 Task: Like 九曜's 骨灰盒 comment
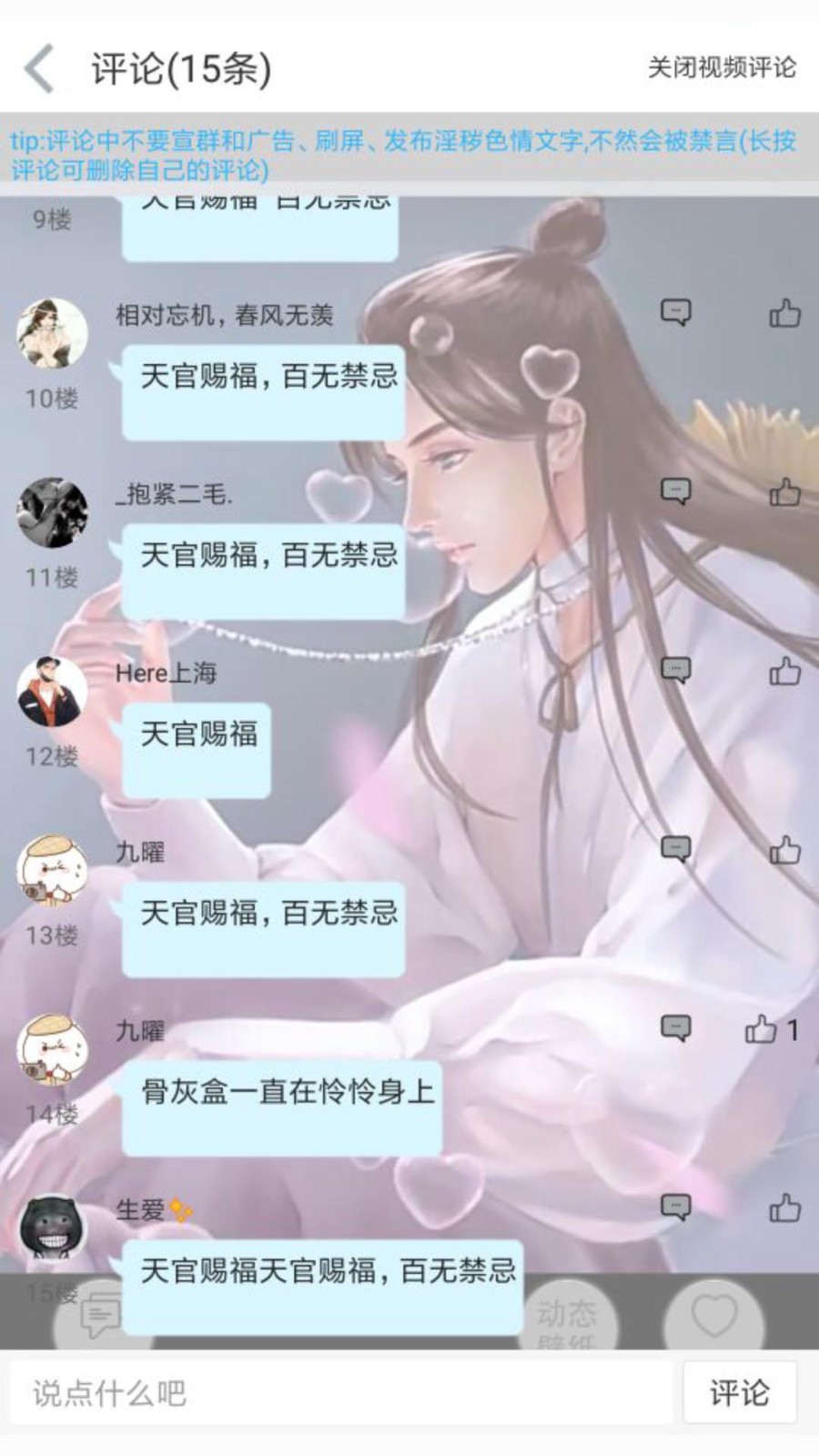coord(761,1029)
